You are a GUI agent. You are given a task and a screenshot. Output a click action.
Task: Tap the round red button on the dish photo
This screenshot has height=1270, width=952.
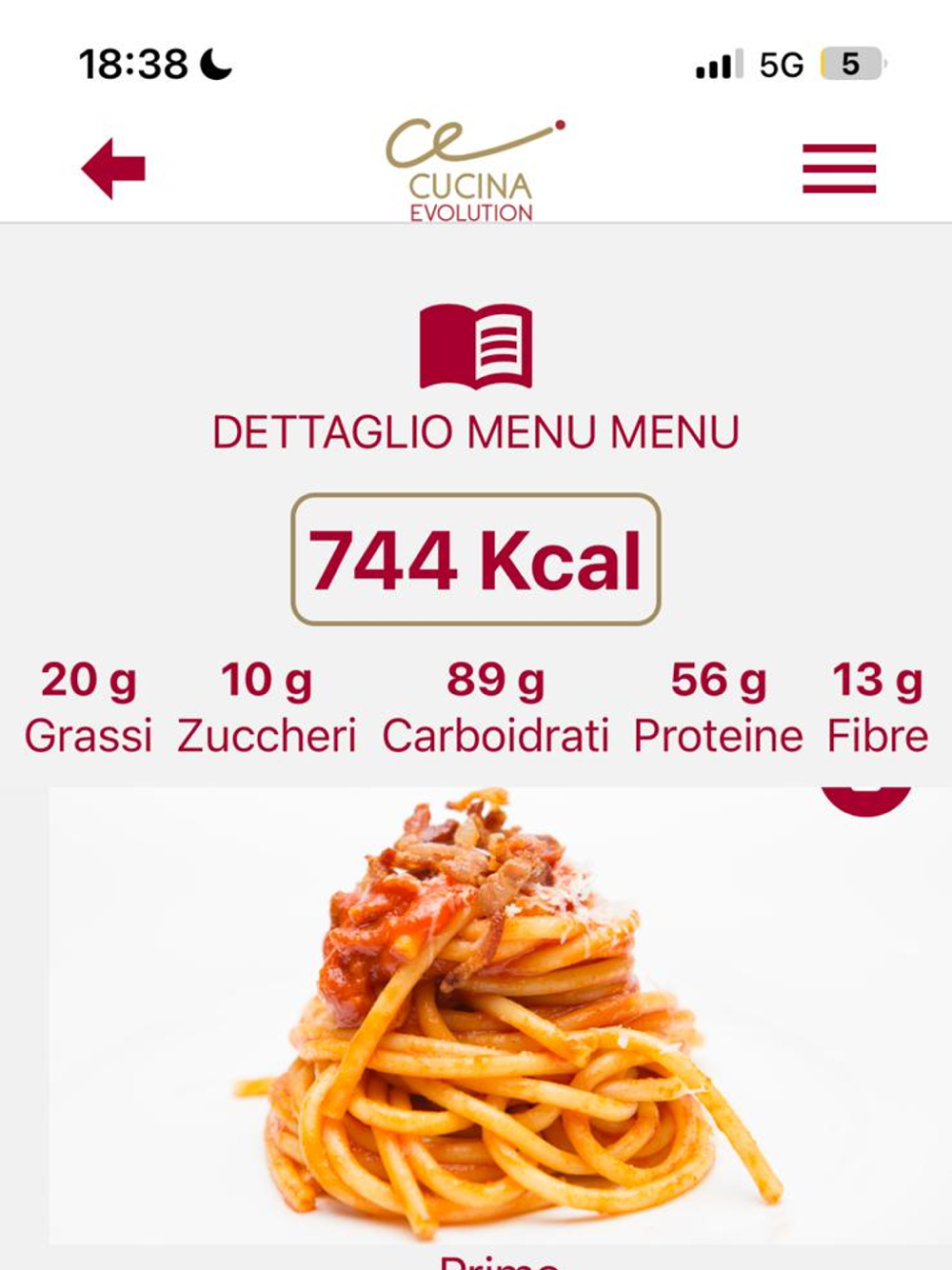[866, 800]
